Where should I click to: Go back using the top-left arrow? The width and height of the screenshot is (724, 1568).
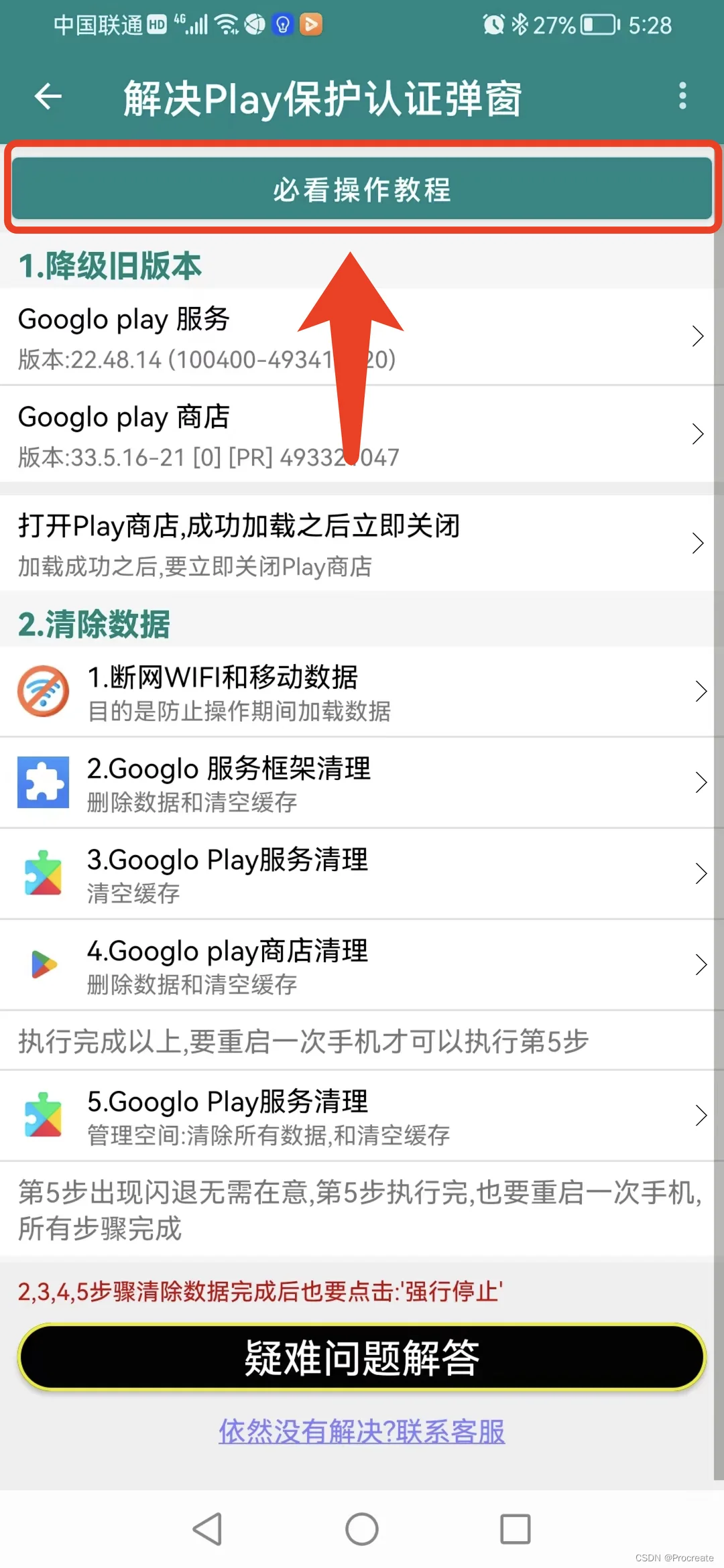tap(48, 96)
